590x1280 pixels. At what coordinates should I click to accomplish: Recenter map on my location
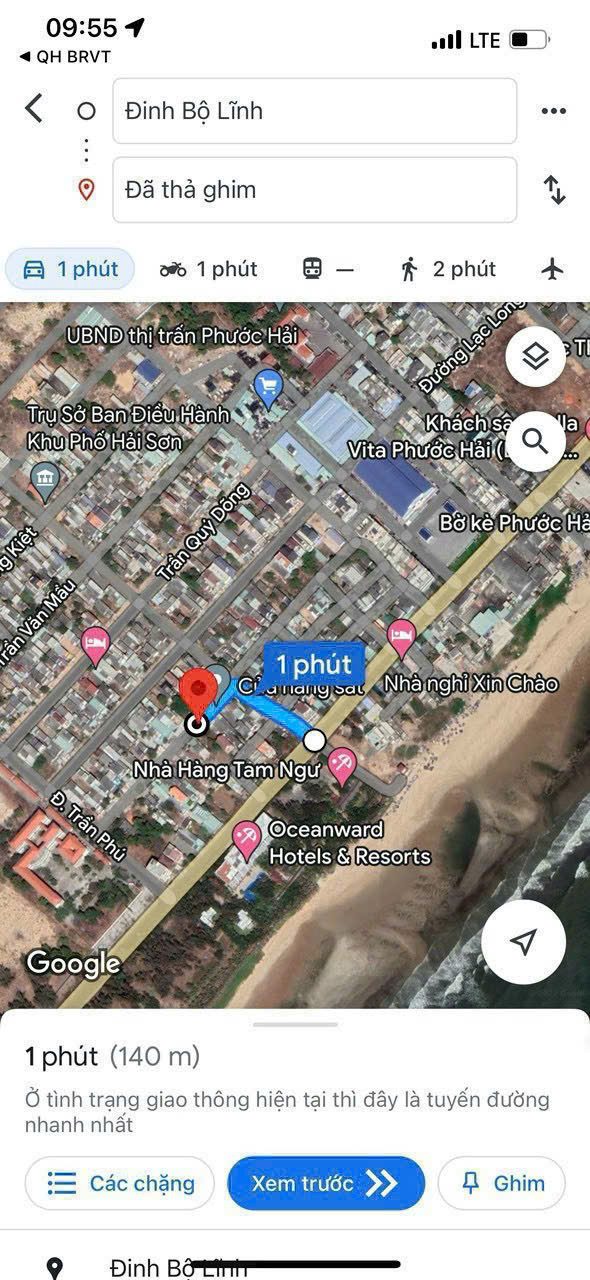pyautogui.click(x=523, y=942)
